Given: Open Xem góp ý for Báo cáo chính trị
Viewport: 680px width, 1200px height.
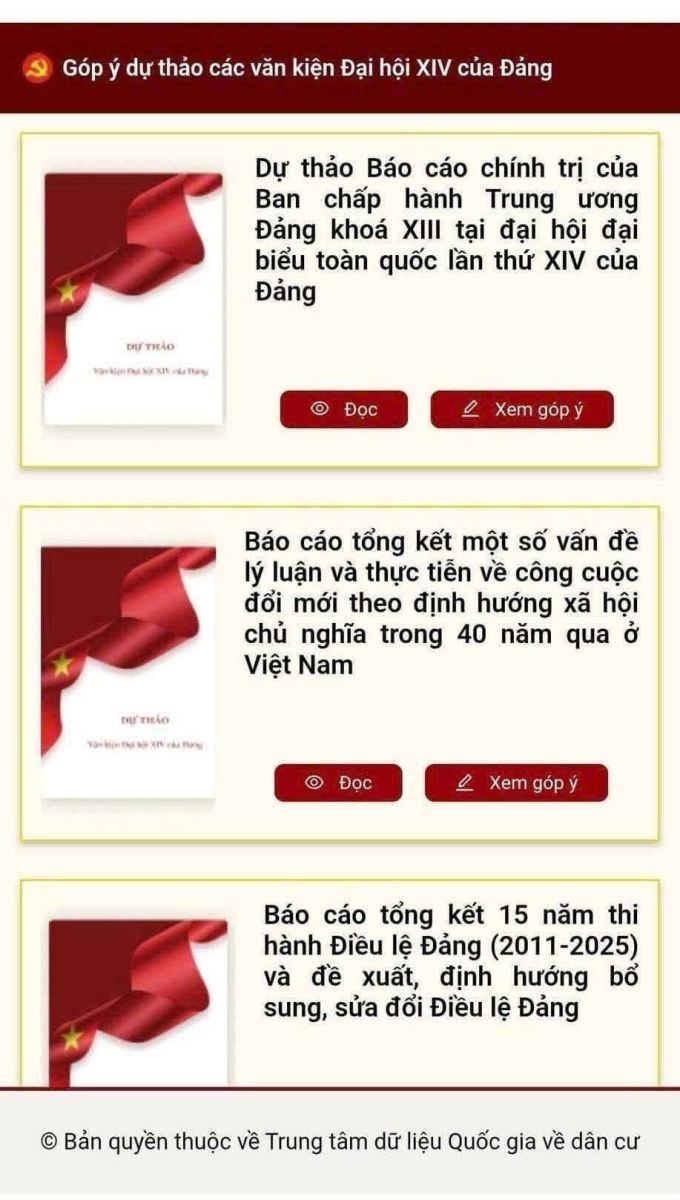Looking at the screenshot, I should (522, 409).
